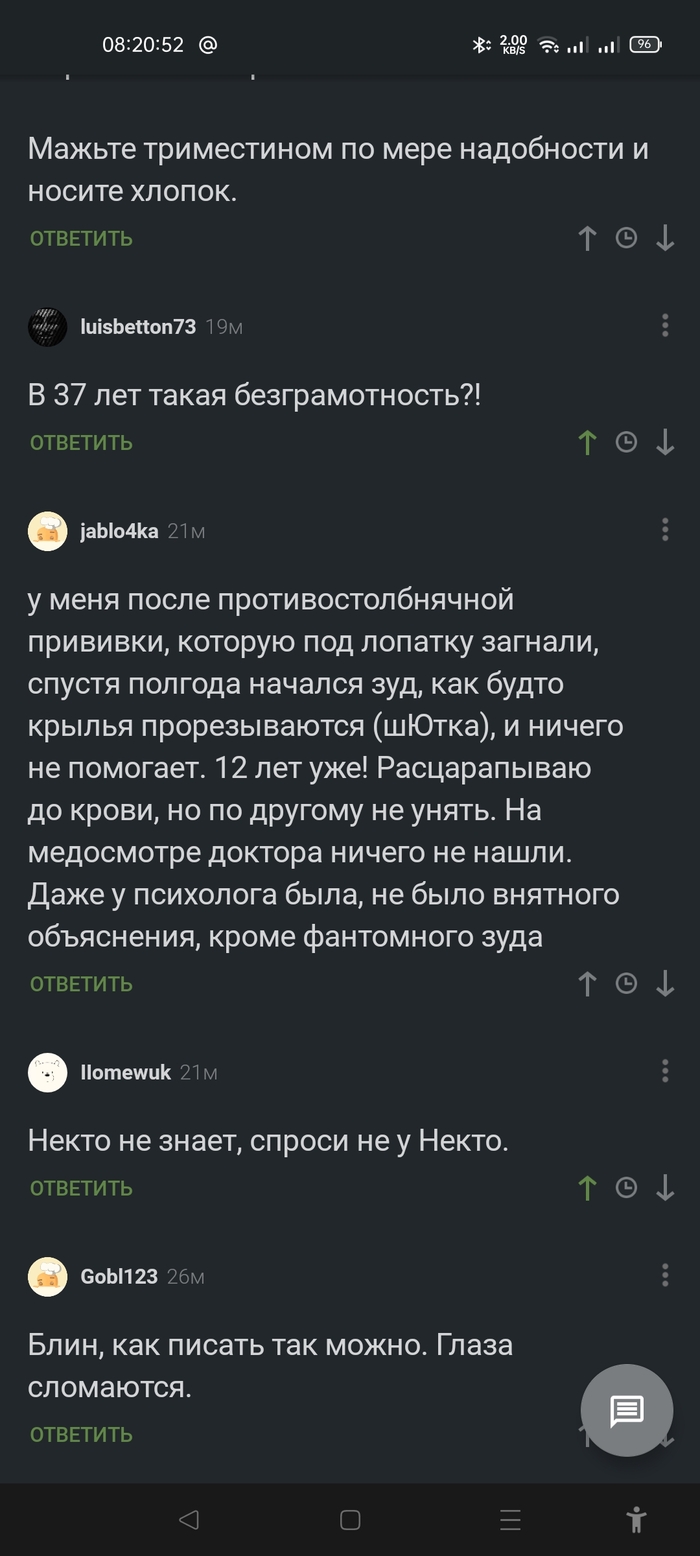This screenshot has width=700, height=1556.
Task: Reply to llomewuk's comment
Action: click(x=81, y=1188)
